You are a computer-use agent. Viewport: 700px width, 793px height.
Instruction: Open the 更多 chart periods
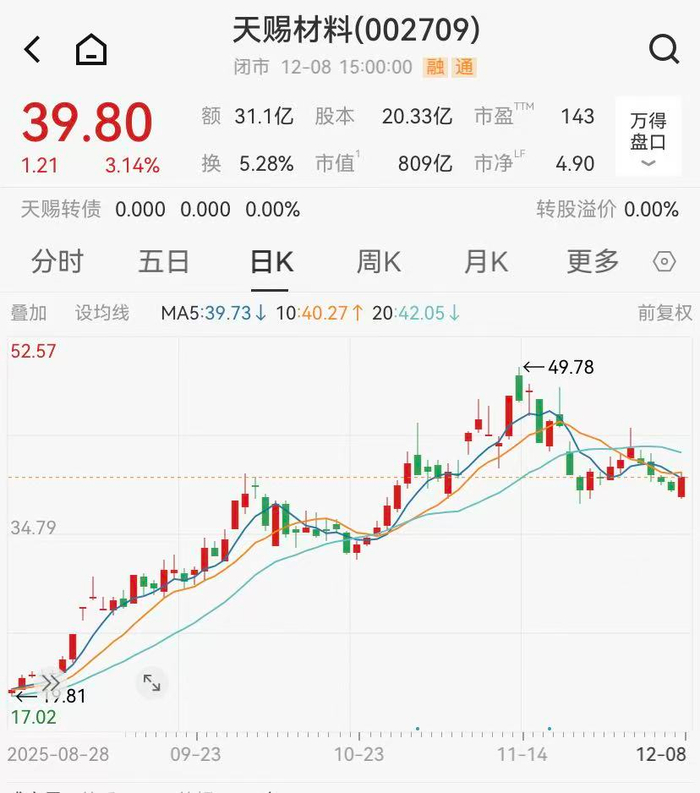pyautogui.click(x=593, y=262)
